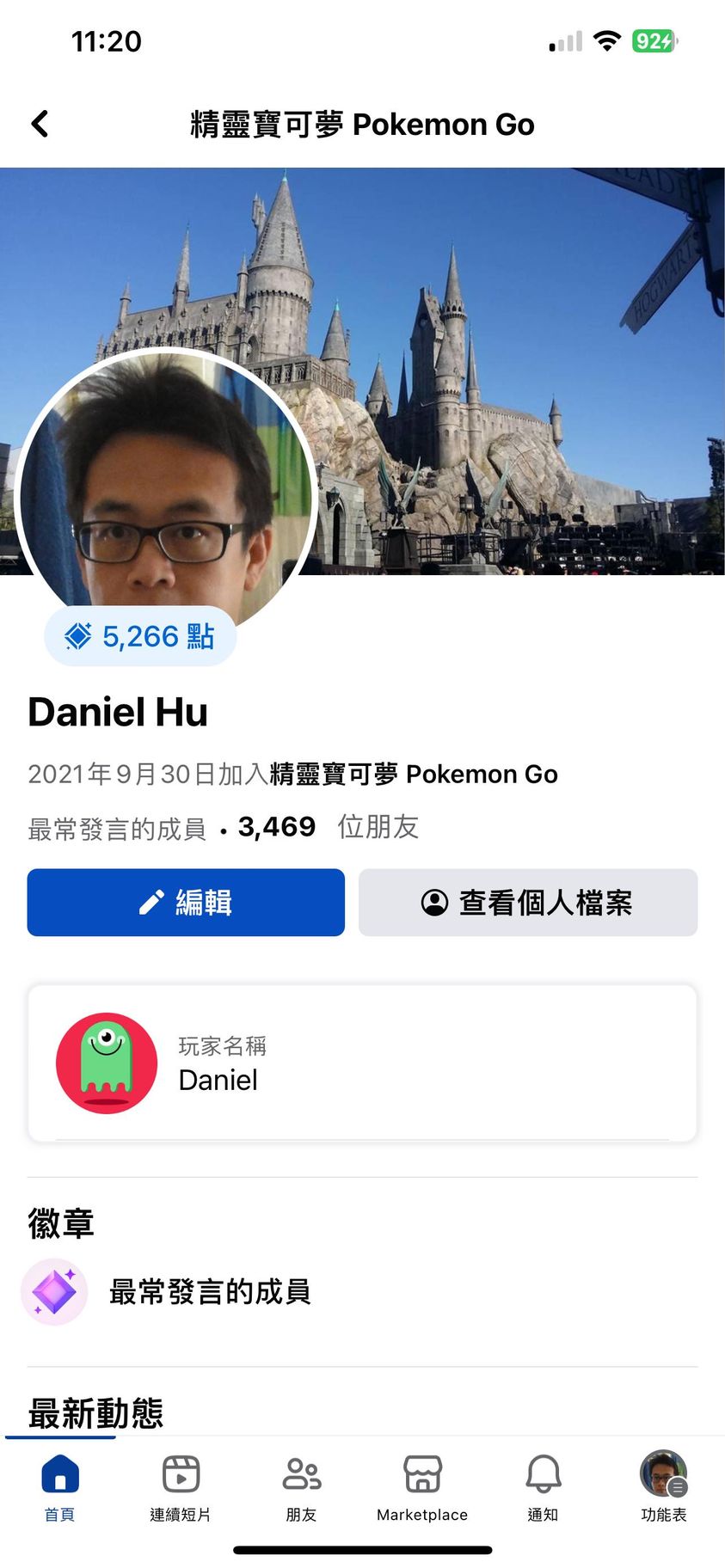
Task: Open the 通知 notifications tab
Action: point(543,1487)
